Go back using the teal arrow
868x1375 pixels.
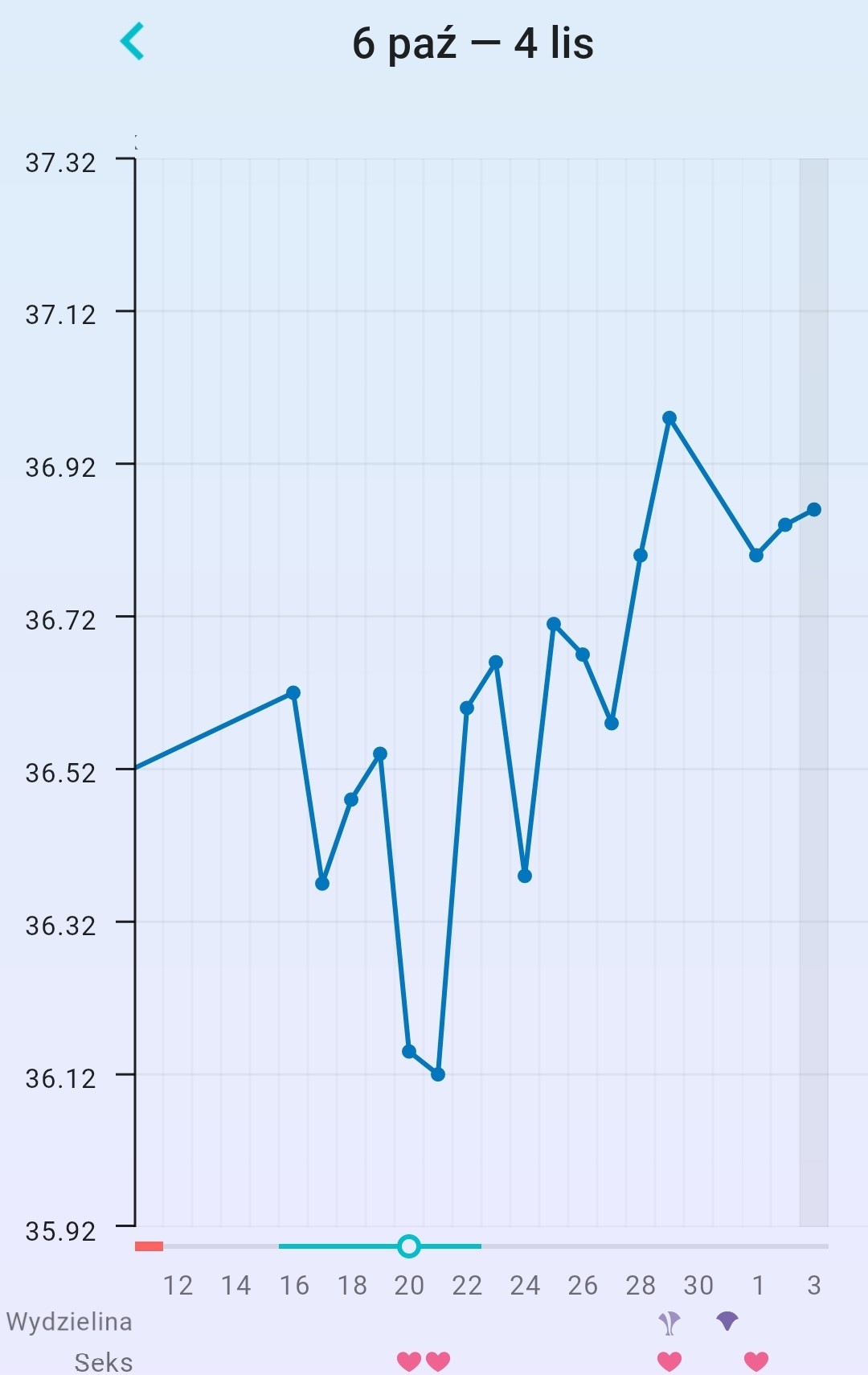click(132, 41)
